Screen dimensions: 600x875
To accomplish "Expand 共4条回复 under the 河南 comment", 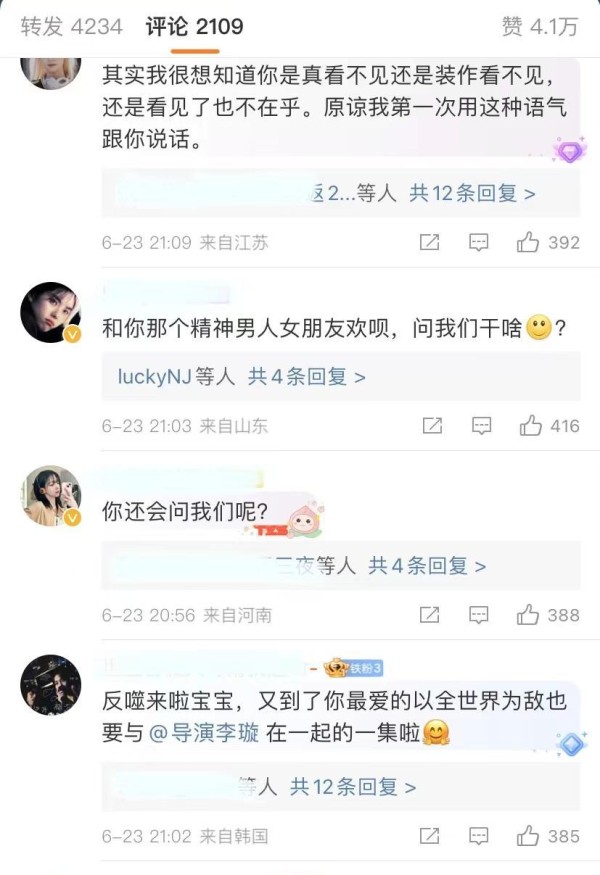I will 427,566.
